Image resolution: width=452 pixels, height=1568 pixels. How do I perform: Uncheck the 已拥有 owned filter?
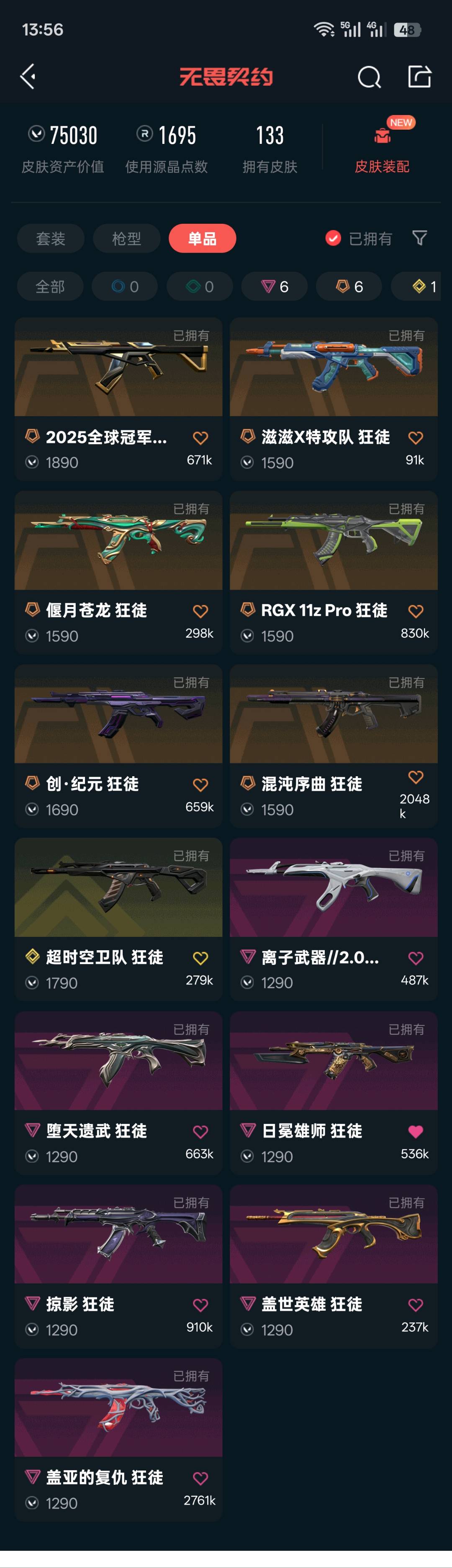point(333,238)
